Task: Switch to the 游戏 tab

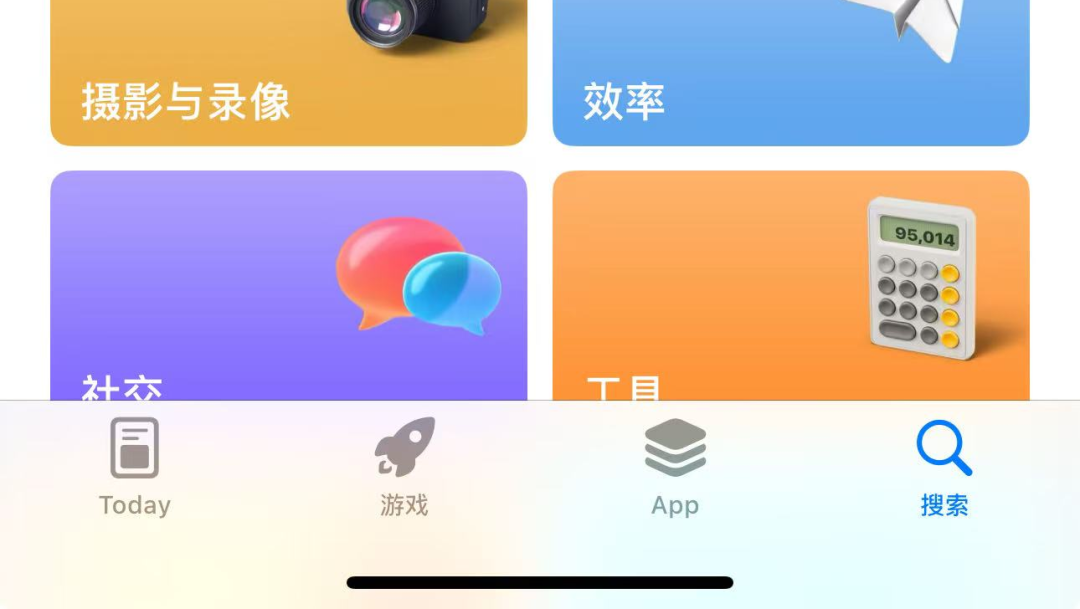Action: point(404,467)
